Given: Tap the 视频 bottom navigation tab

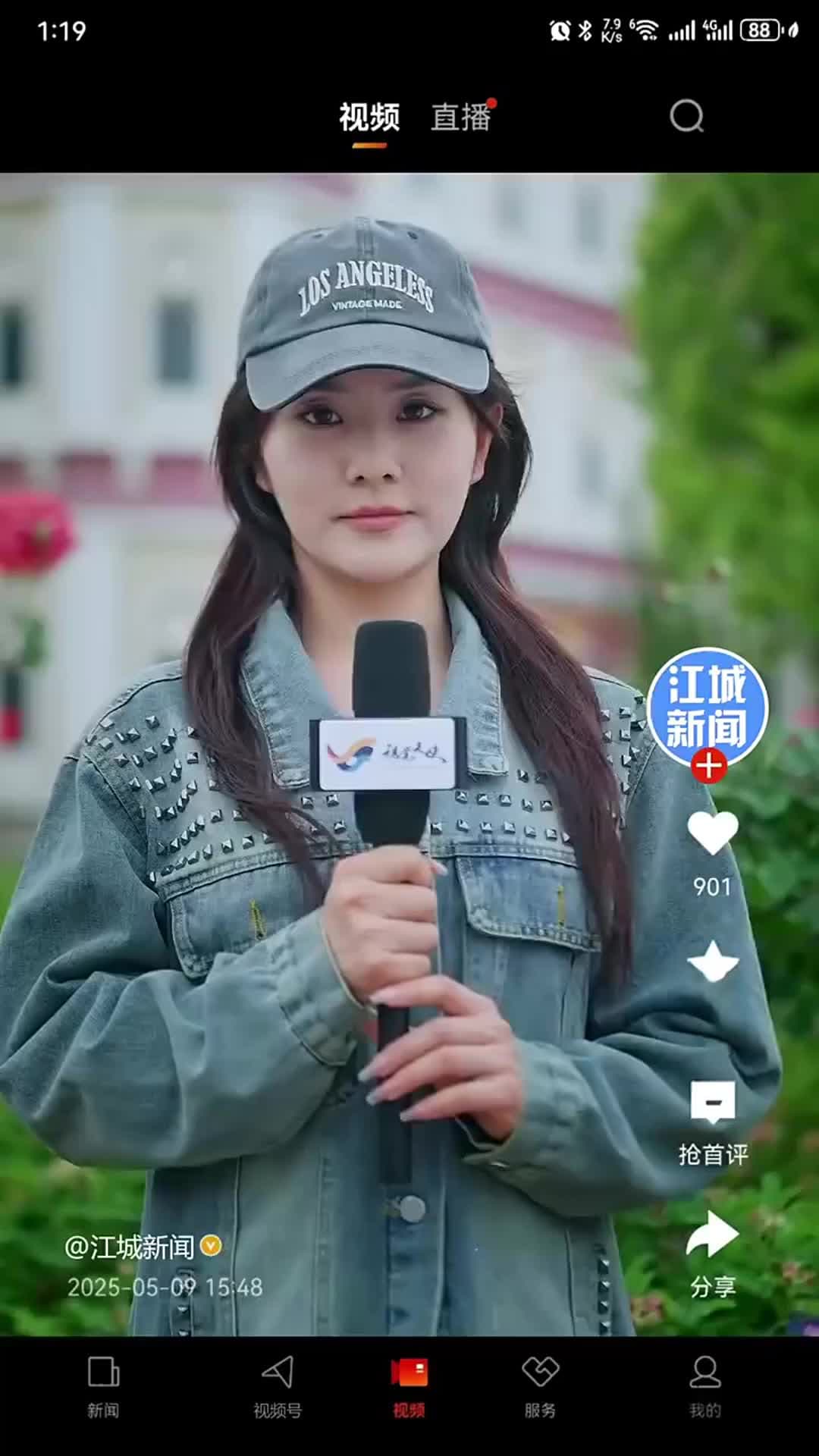Looking at the screenshot, I should click(x=409, y=1389).
